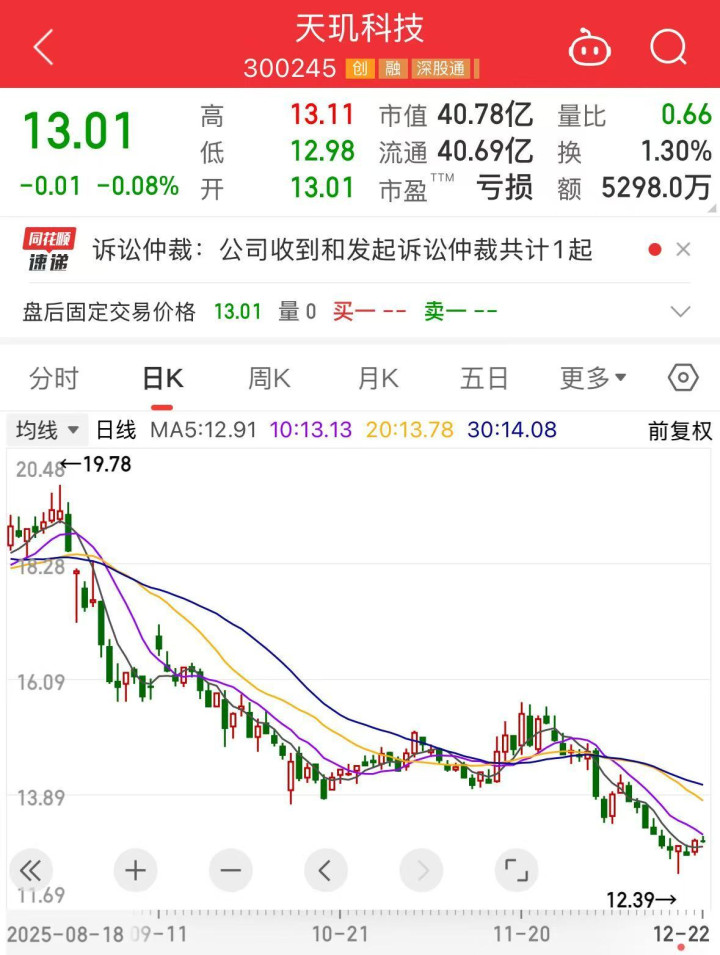Image resolution: width=720 pixels, height=955 pixels.
Task: Open the robot assistant icon
Action: click(x=589, y=46)
